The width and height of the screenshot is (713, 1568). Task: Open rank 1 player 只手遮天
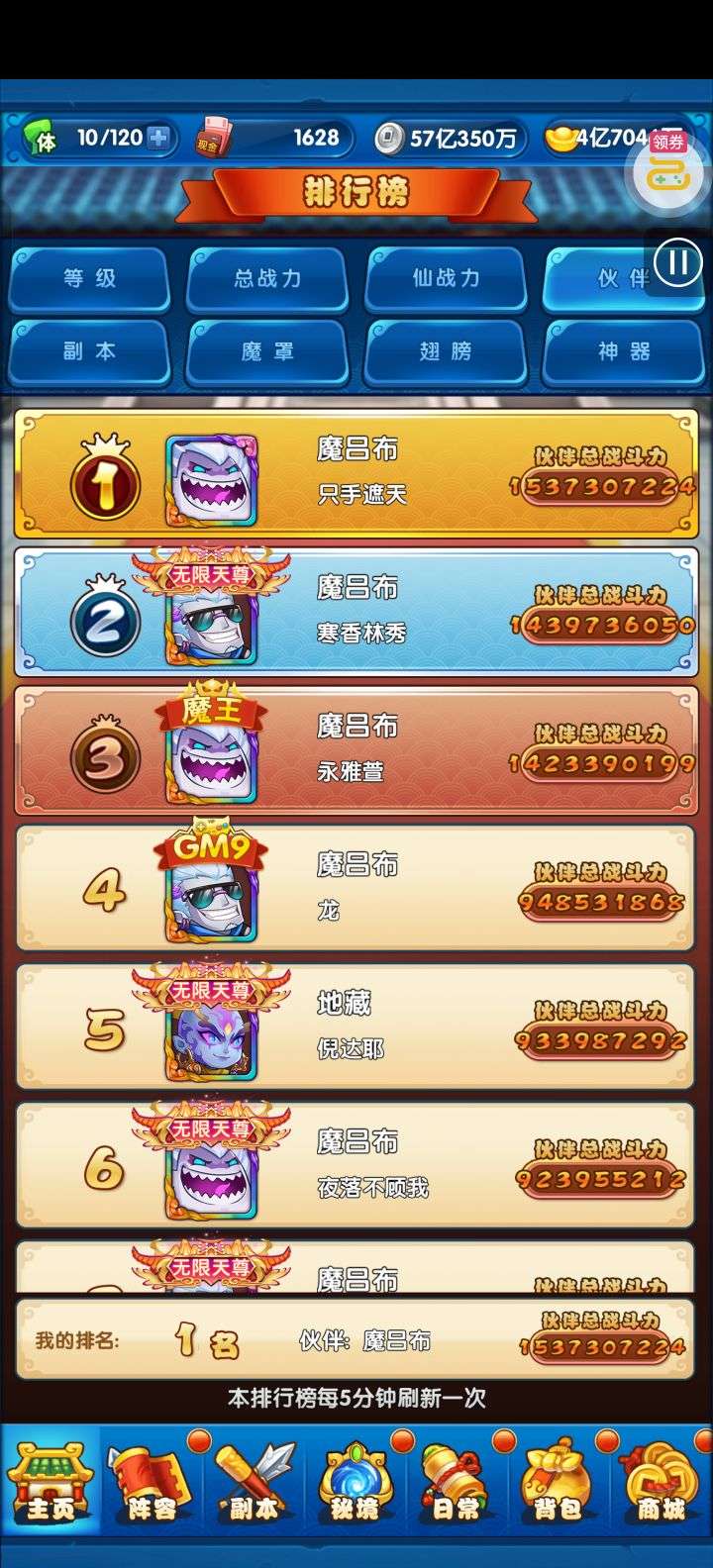[356, 474]
